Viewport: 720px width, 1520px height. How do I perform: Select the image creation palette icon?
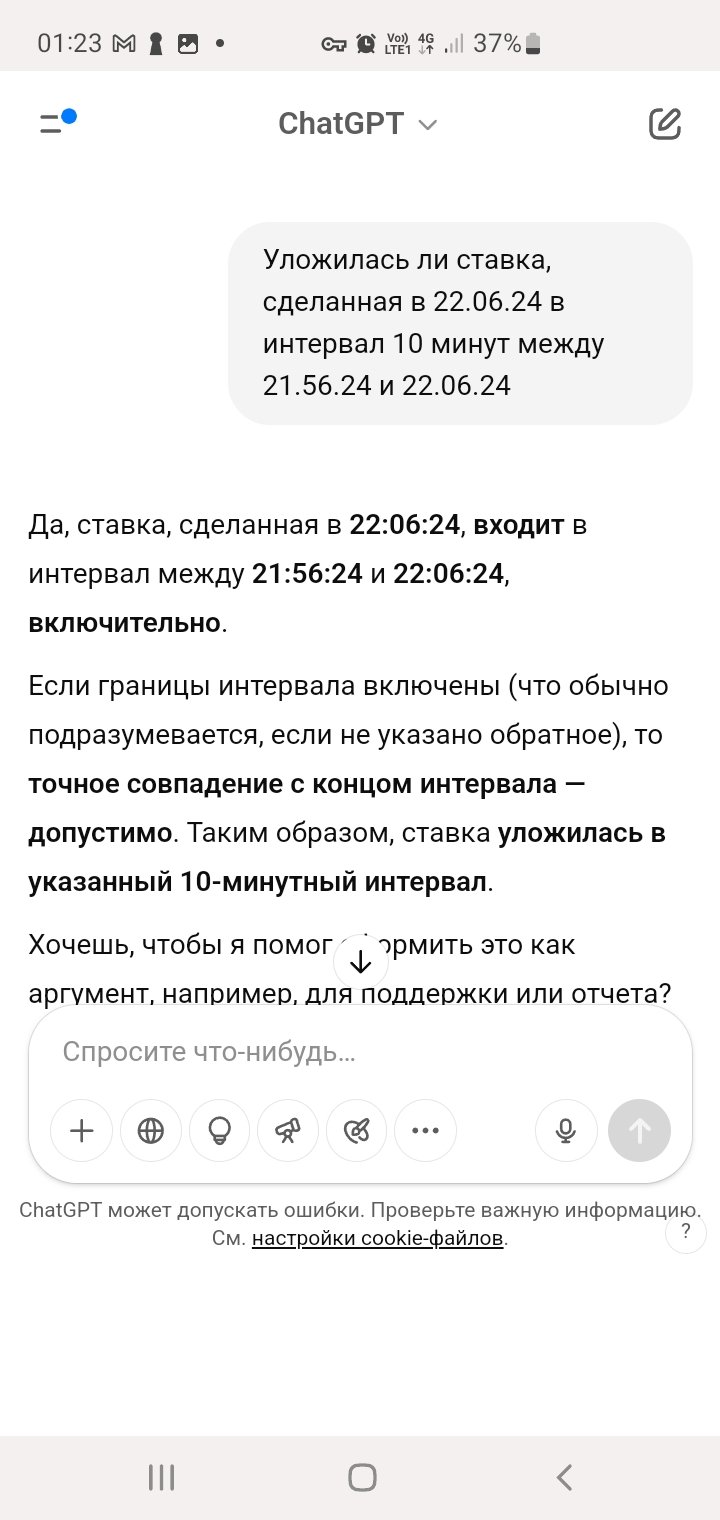(357, 1131)
